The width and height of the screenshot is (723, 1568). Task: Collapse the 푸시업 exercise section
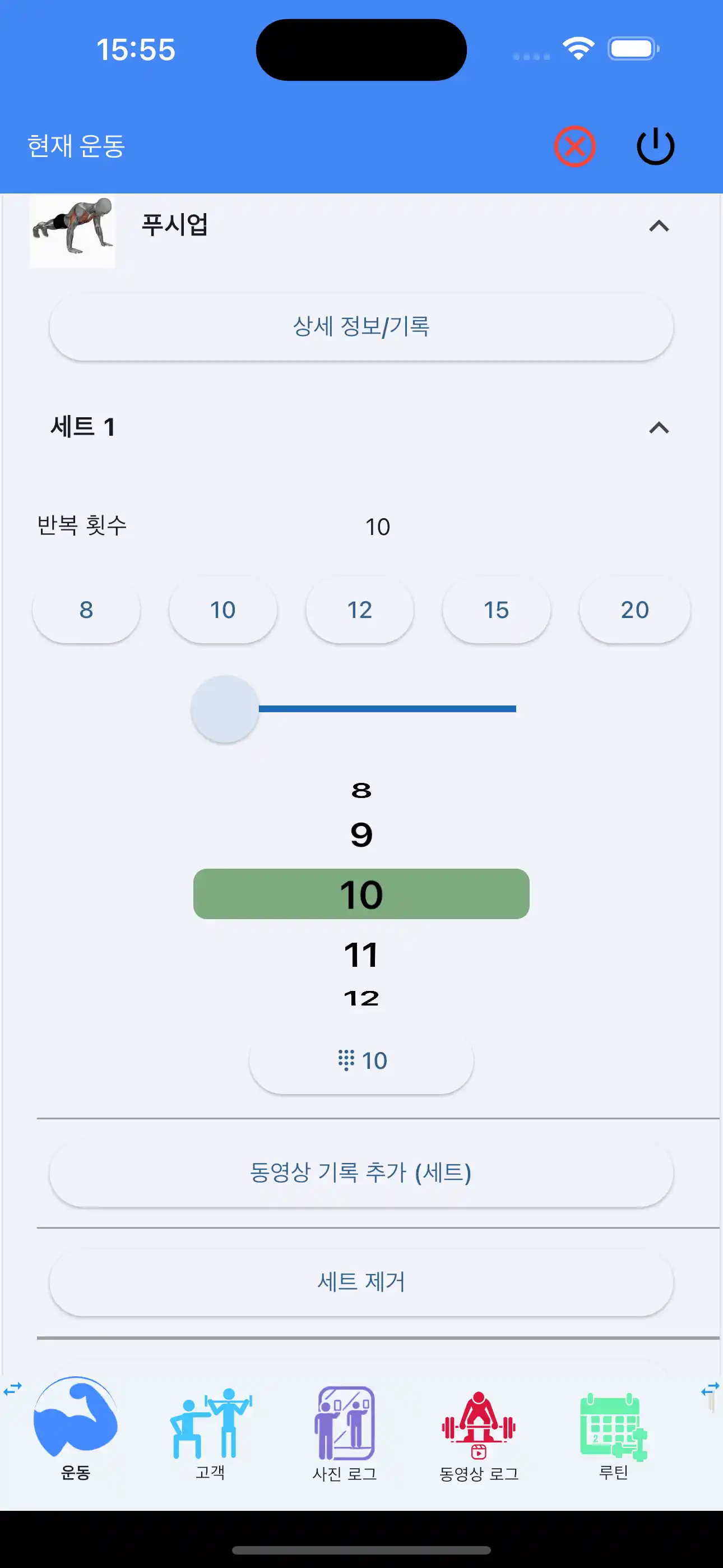(x=660, y=227)
